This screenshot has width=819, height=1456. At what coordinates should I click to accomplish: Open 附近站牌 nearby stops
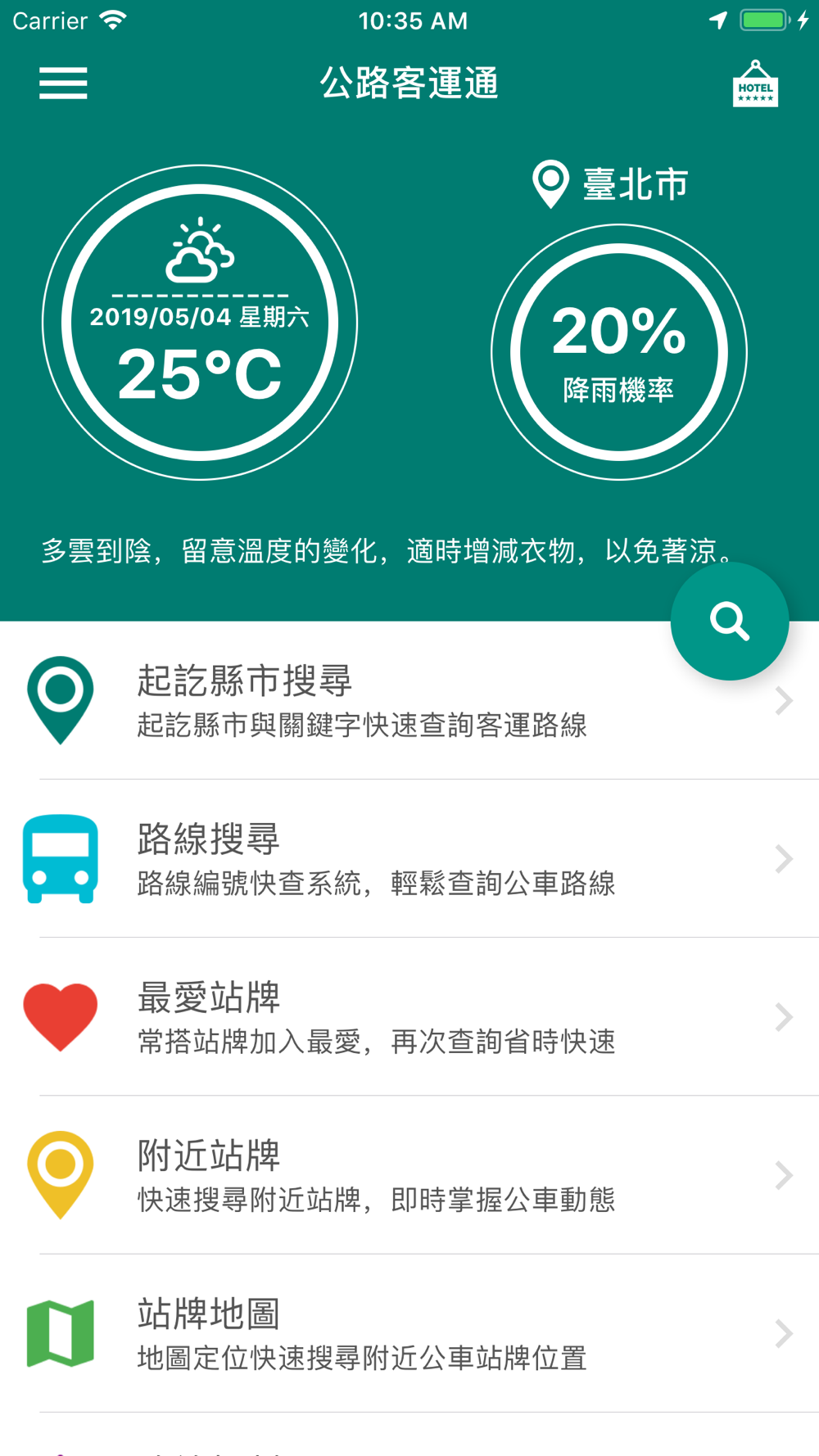click(x=409, y=1175)
